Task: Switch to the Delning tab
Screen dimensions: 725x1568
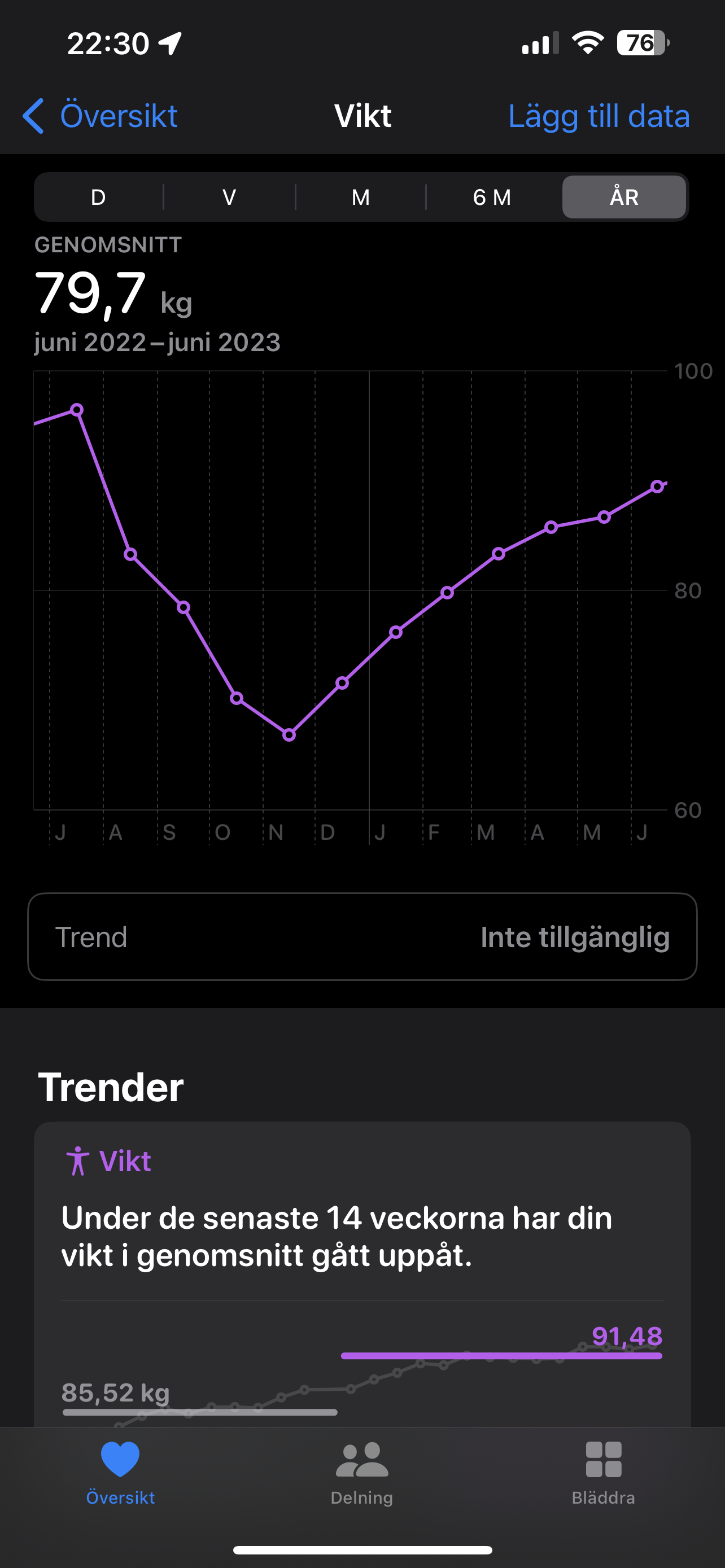Action: tap(362, 1473)
